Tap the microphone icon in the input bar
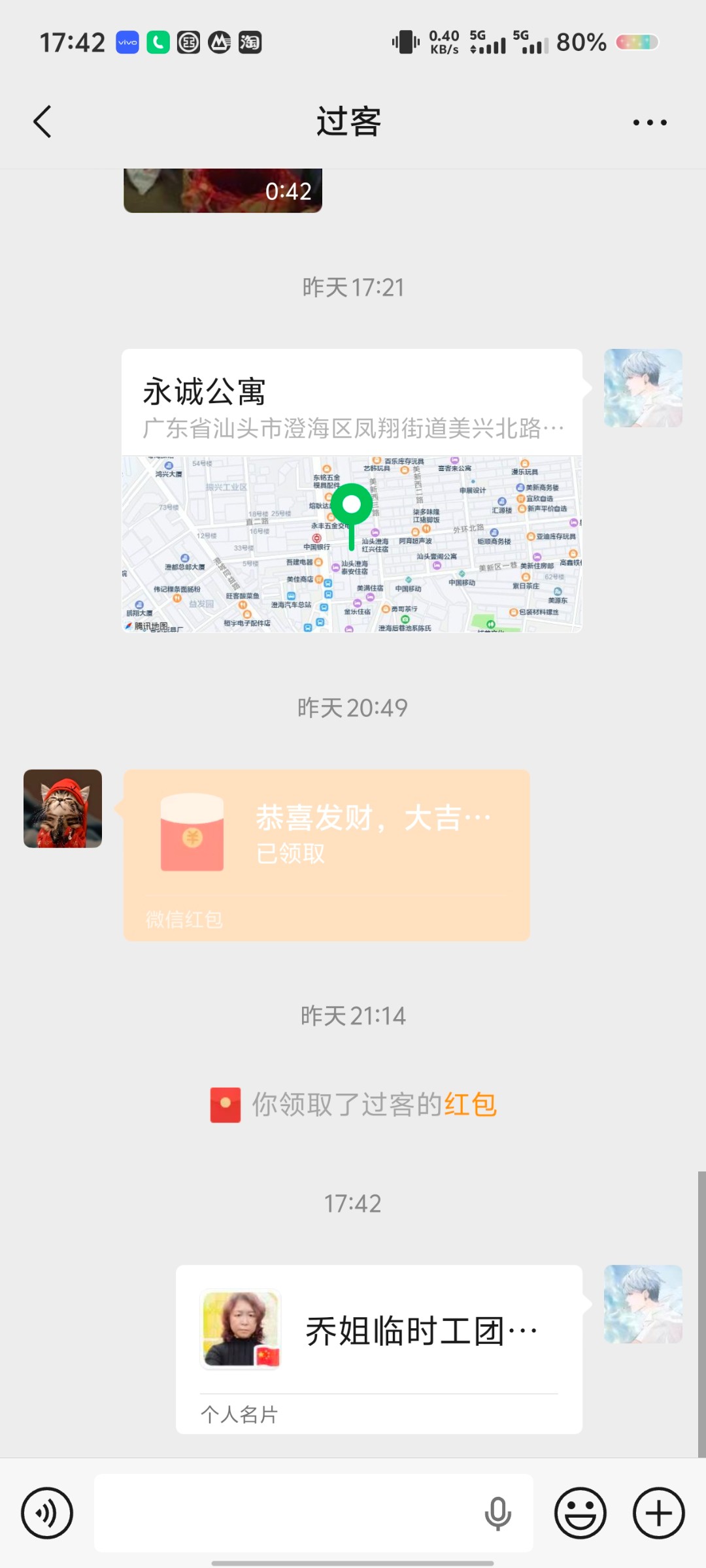706x1568 pixels. pyautogui.click(x=498, y=1513)
